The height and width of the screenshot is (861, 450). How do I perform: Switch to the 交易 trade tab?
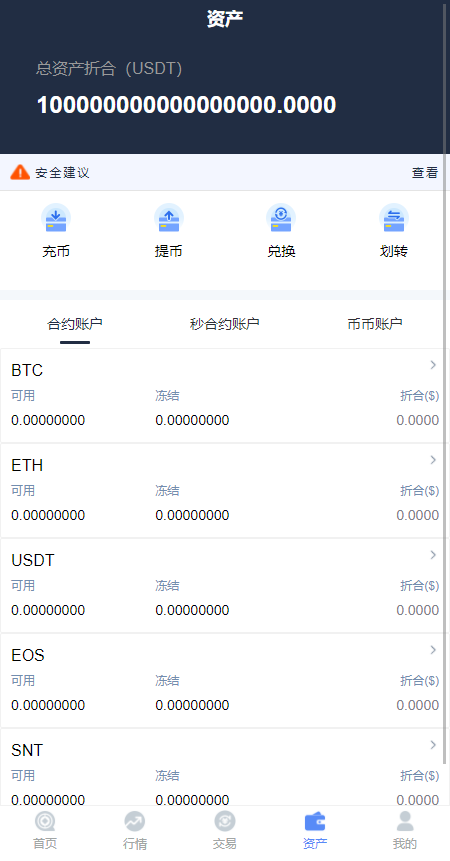pos(225,831)
